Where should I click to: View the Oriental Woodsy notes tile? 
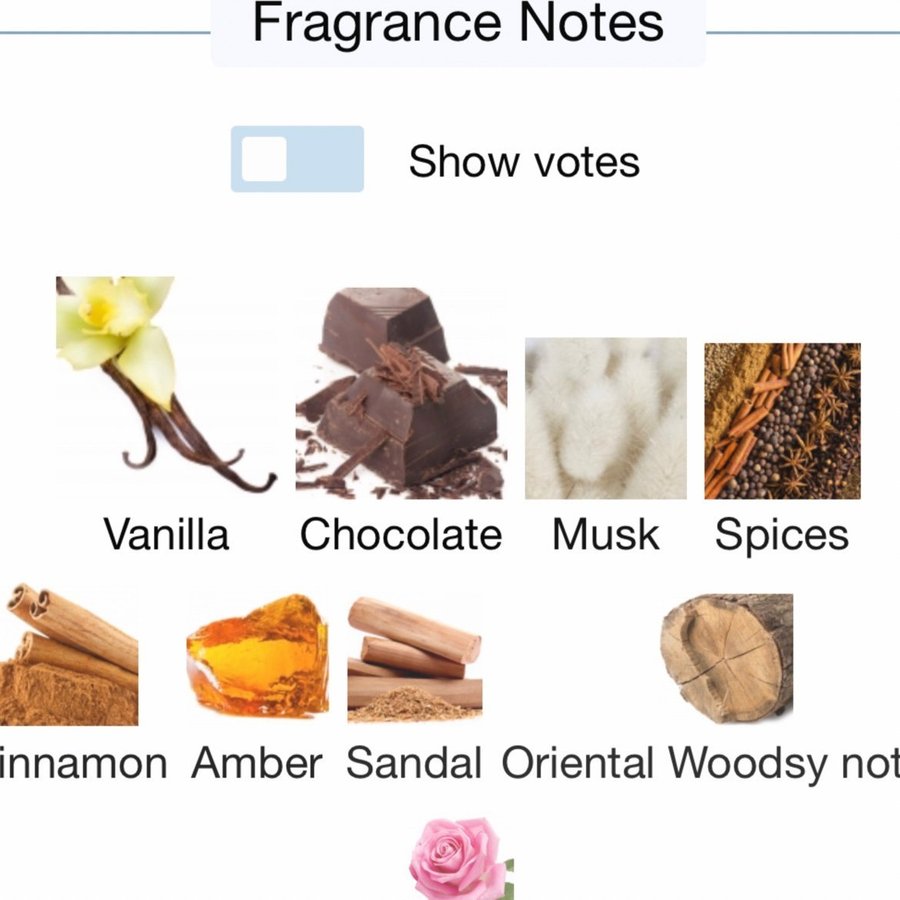pyautogui.click(x=727, y=657)
